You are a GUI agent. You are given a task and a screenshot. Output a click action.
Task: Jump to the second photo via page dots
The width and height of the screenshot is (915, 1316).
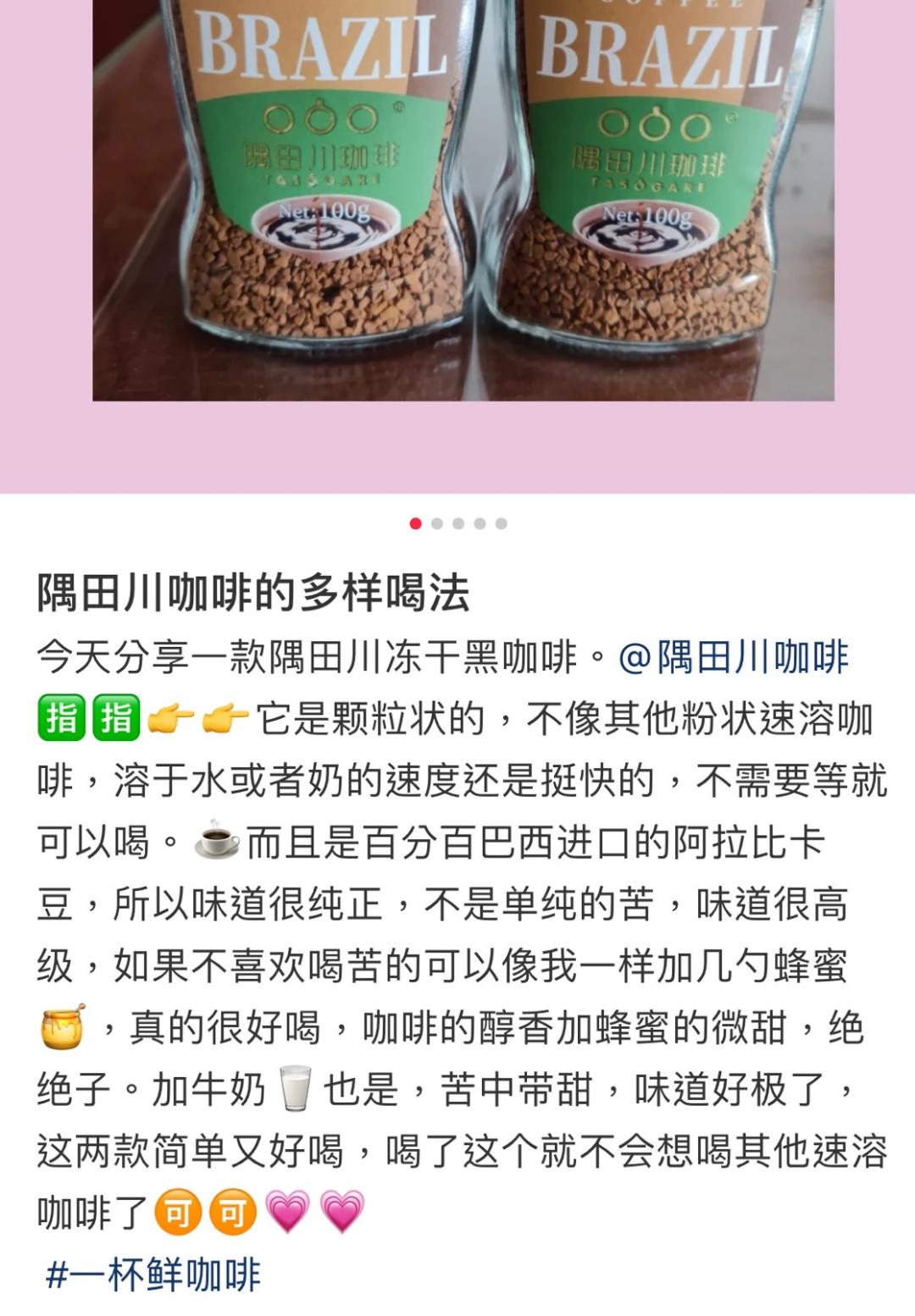437,523
